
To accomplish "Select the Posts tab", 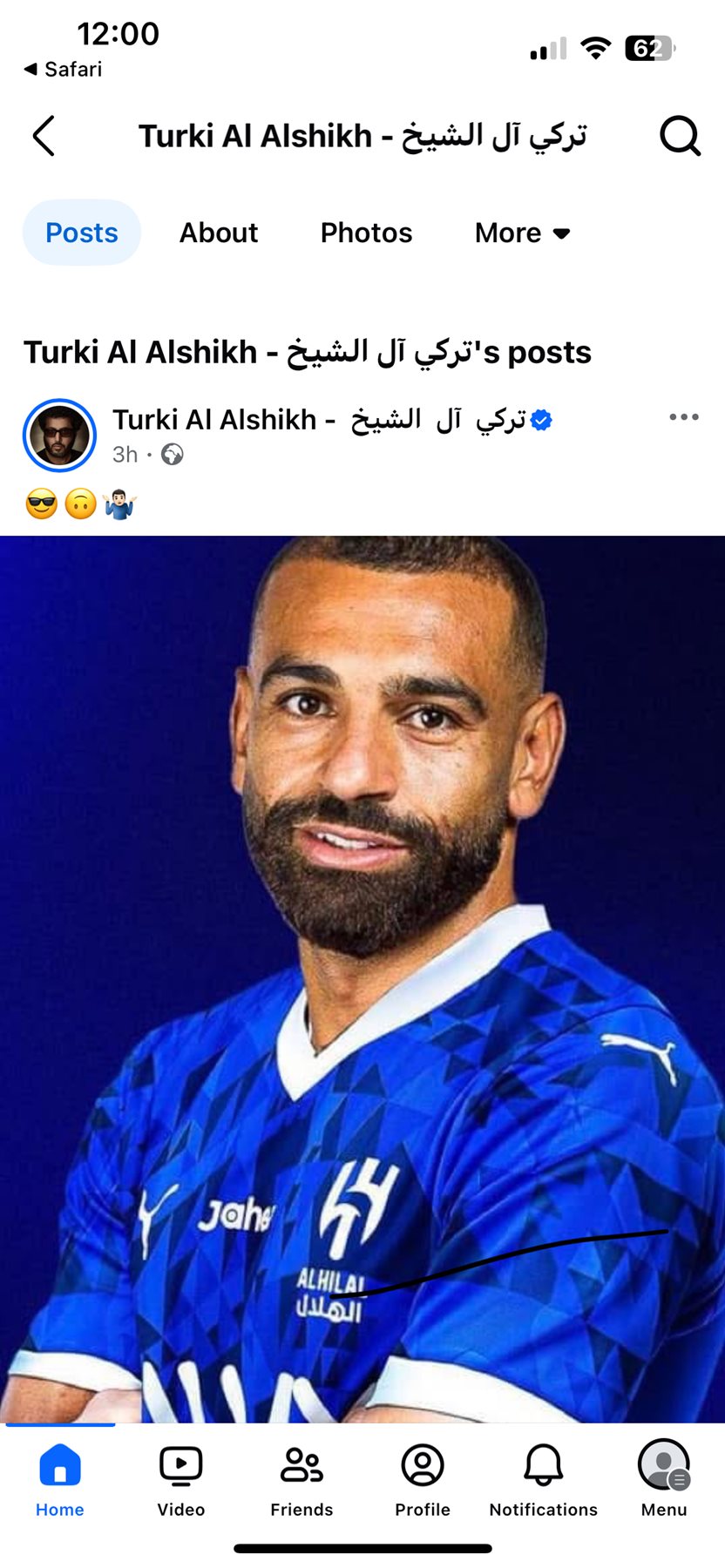I will pyautogui.click(x=82, y=233).
